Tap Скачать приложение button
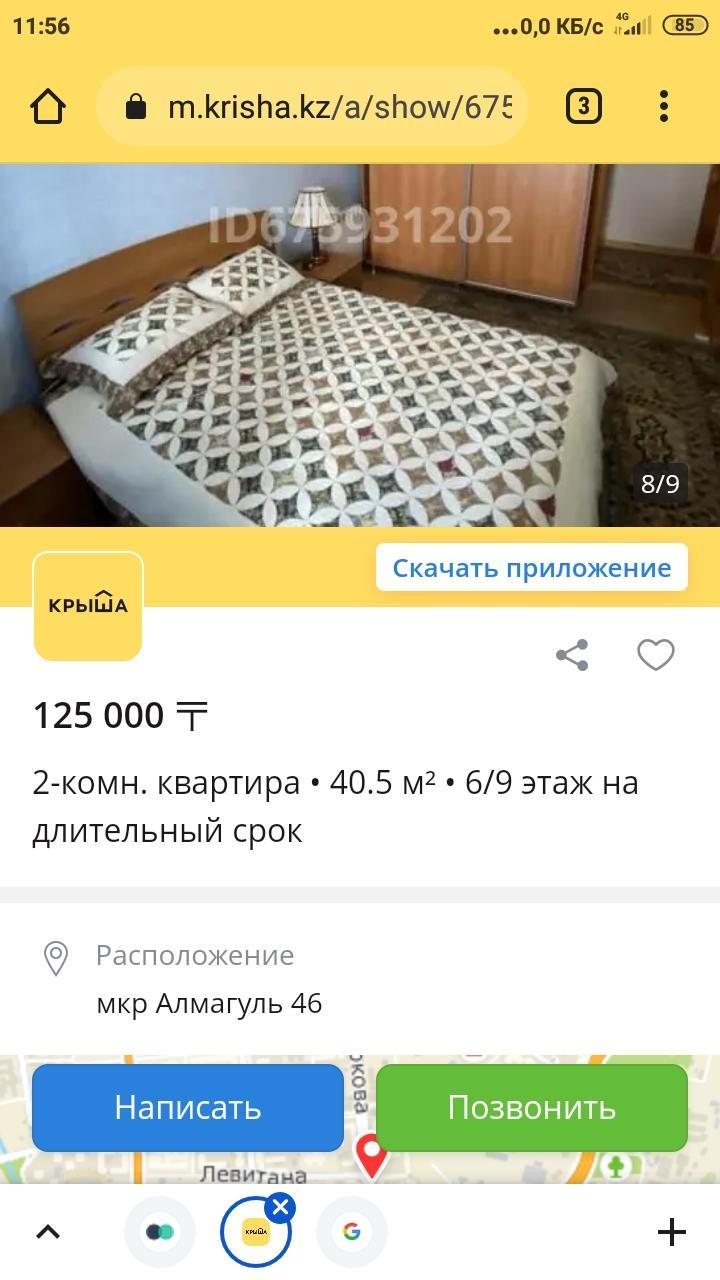Image resolution: width=720 pixels, height=1280 pixels. tap(531, 568)
